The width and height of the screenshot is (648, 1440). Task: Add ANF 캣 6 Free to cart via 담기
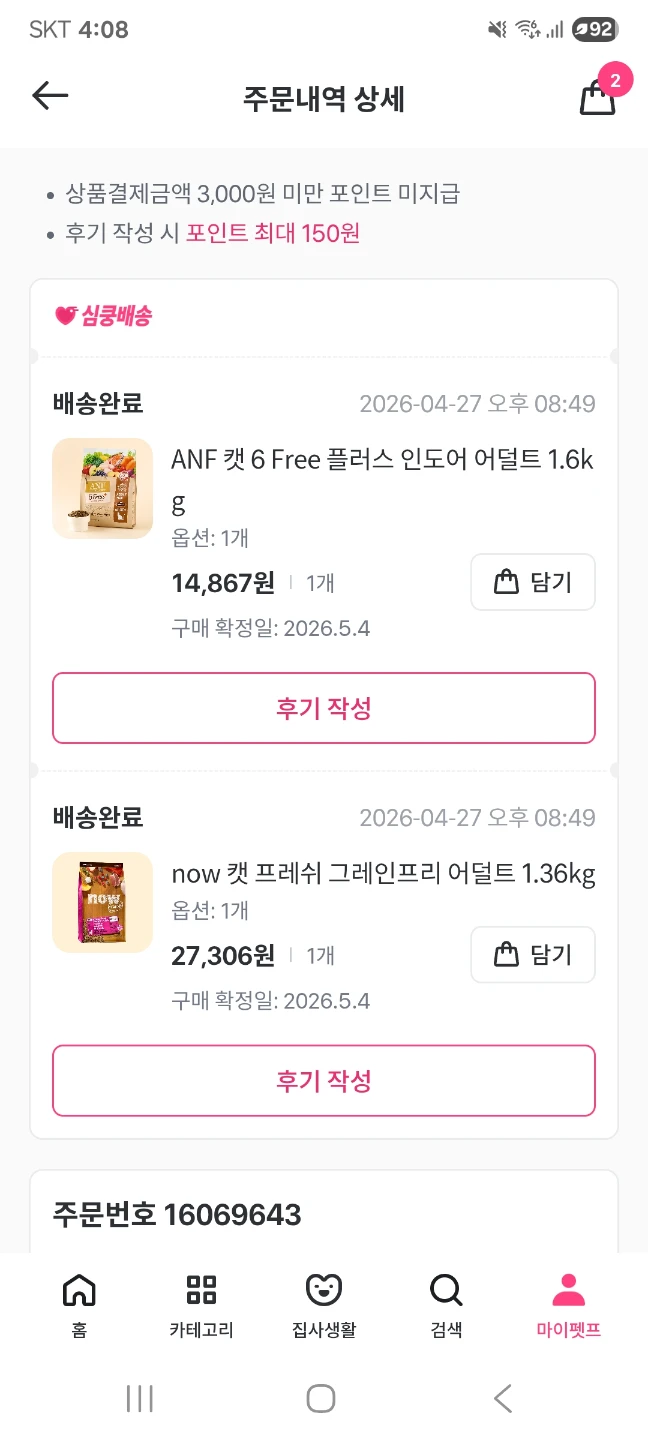[x=533, y=582]
